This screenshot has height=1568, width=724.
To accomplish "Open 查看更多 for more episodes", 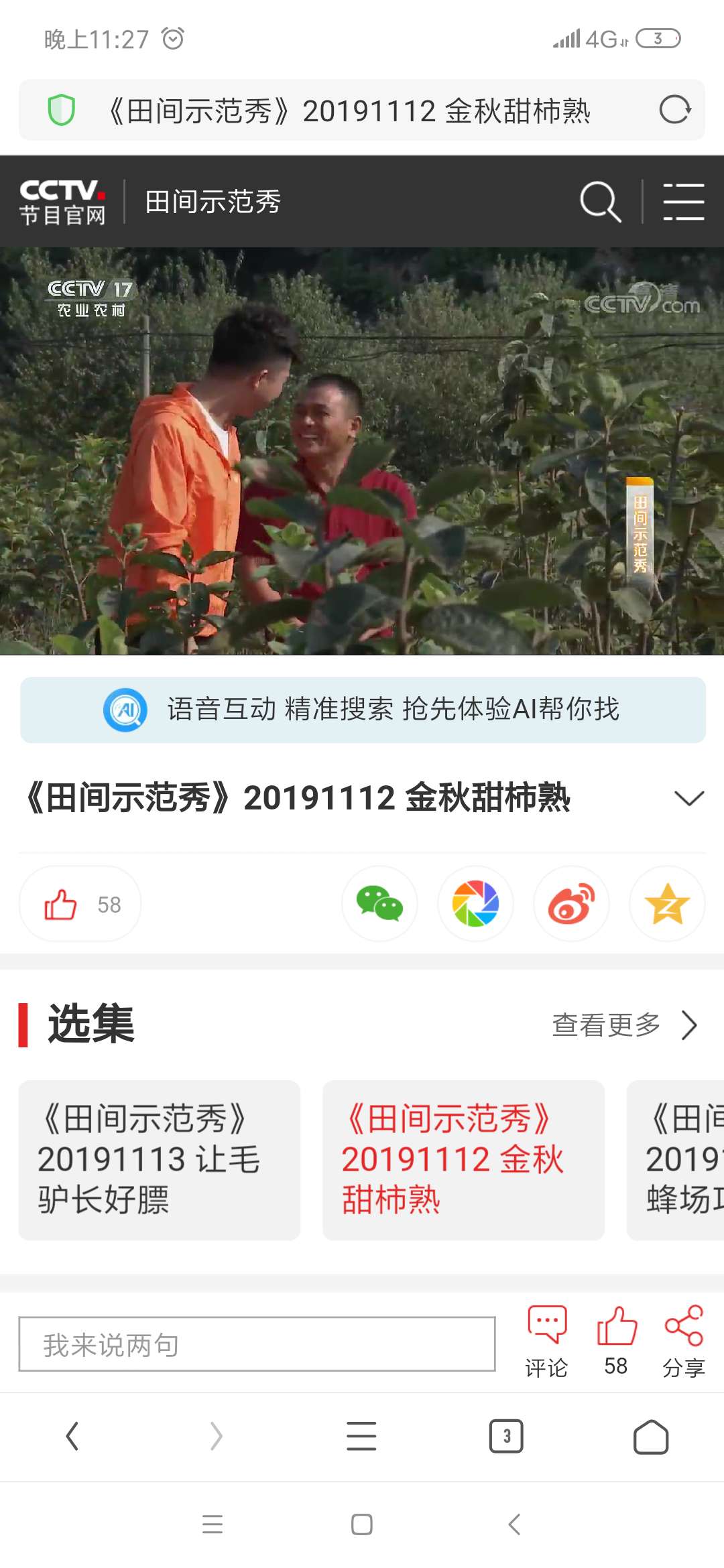I will [625, 1025].
